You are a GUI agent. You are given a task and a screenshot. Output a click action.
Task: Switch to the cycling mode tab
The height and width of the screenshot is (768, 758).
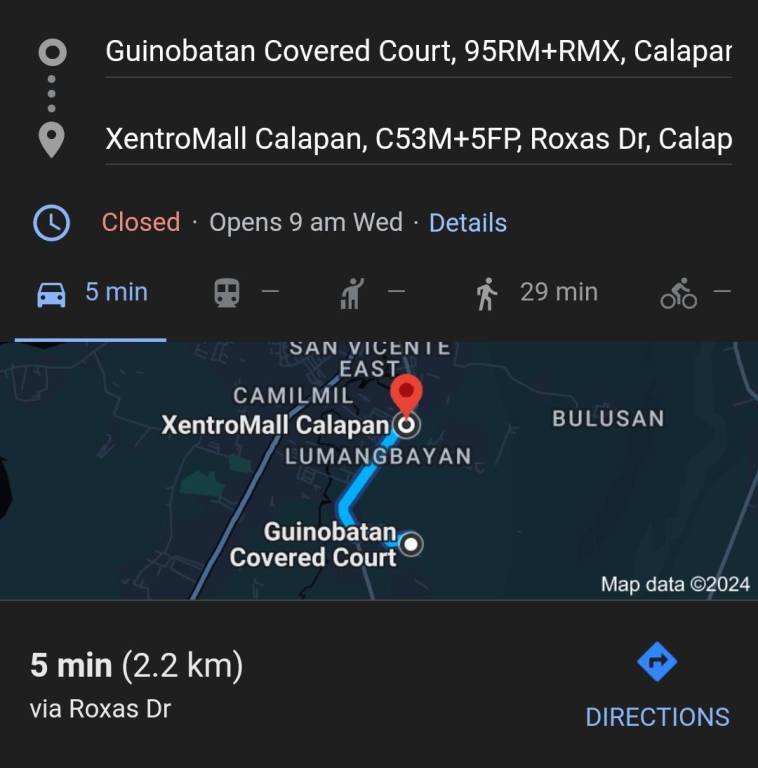[x=695, y=293]
